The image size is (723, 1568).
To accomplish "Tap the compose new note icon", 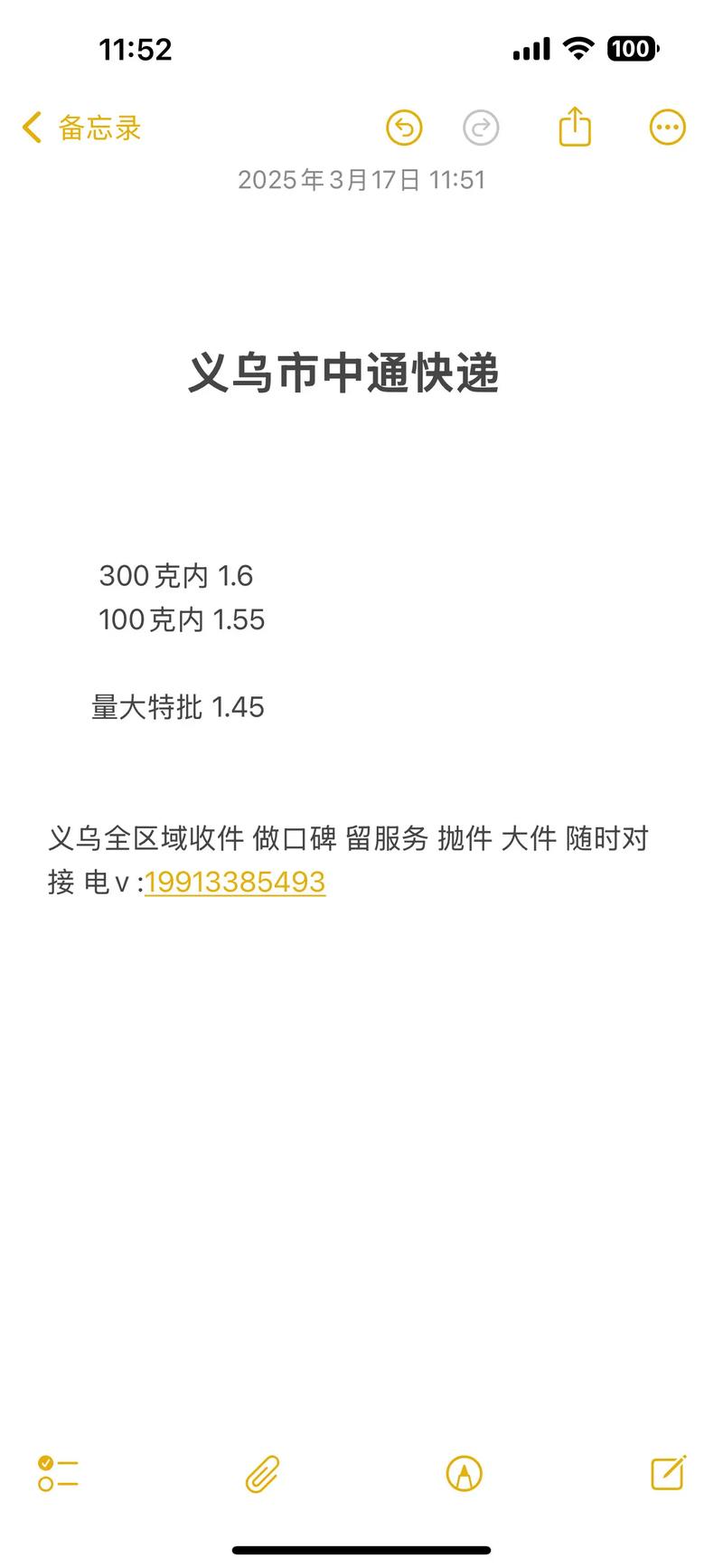I will click(668, 1473).
